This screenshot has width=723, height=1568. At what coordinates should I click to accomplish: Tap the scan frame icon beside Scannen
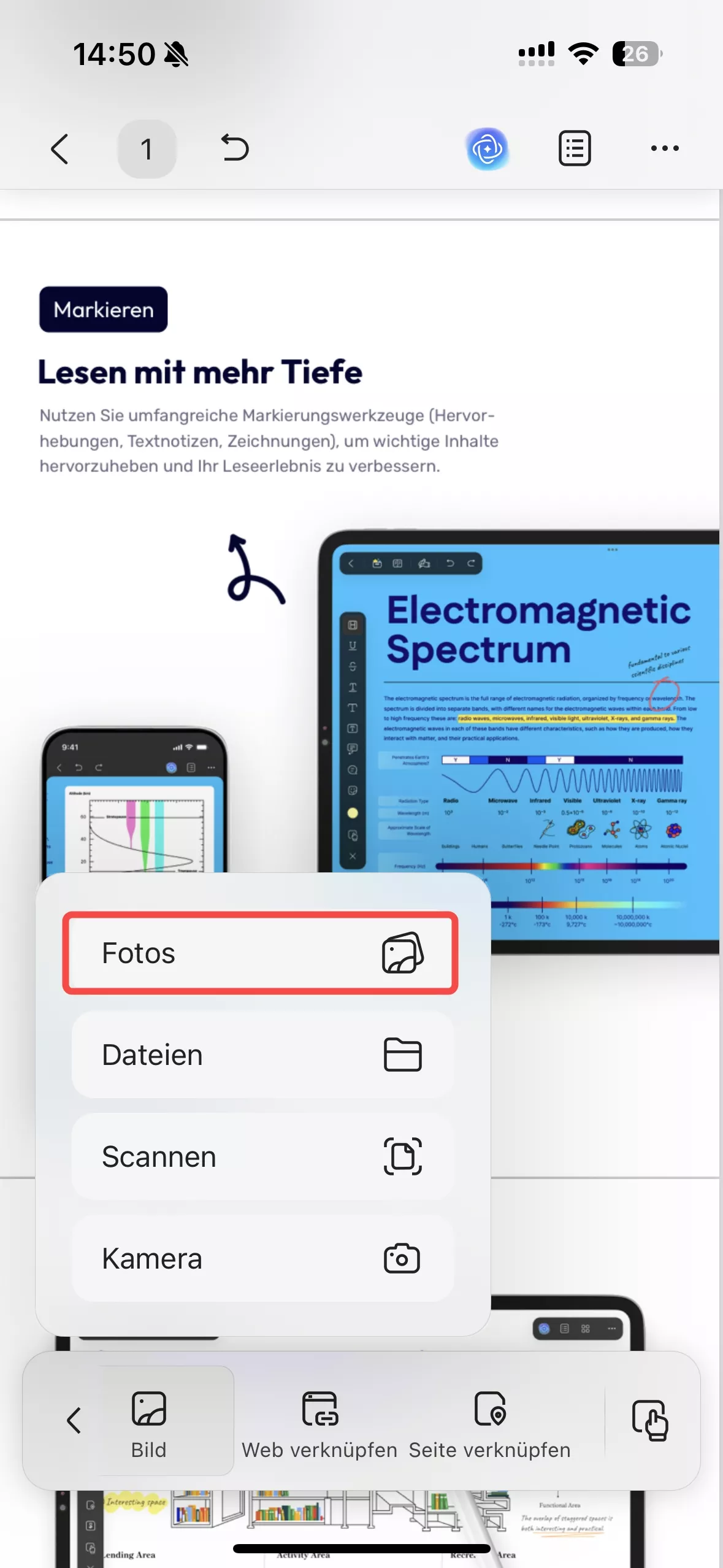[402, 1156]
